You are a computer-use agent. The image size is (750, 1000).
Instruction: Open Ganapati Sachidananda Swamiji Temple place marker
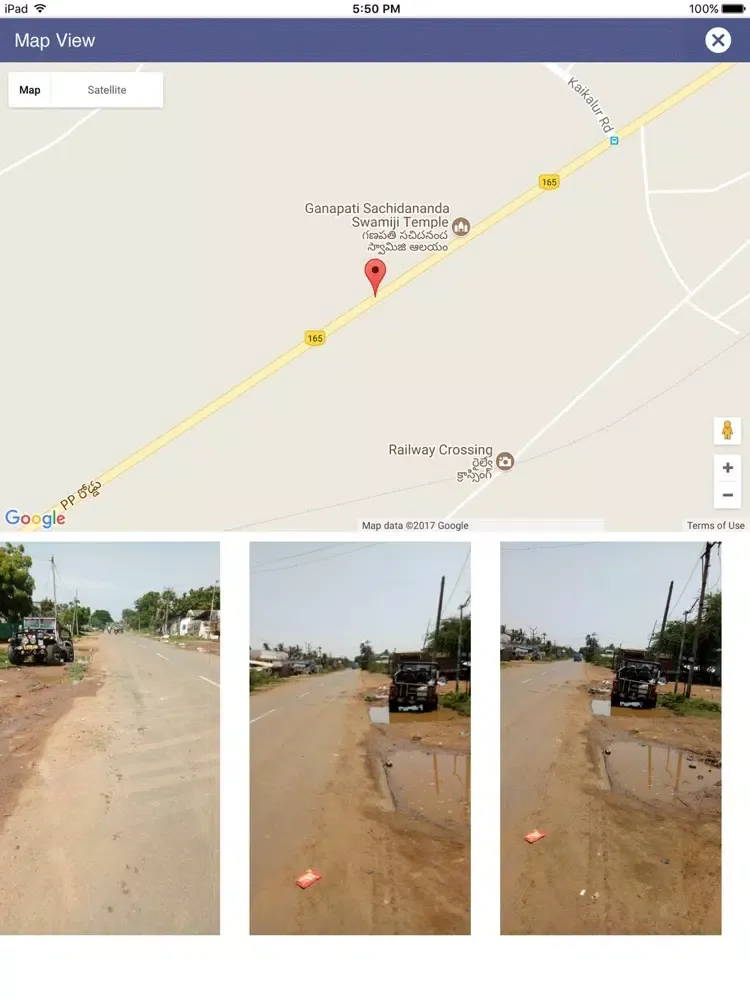(x=461, y=226)
